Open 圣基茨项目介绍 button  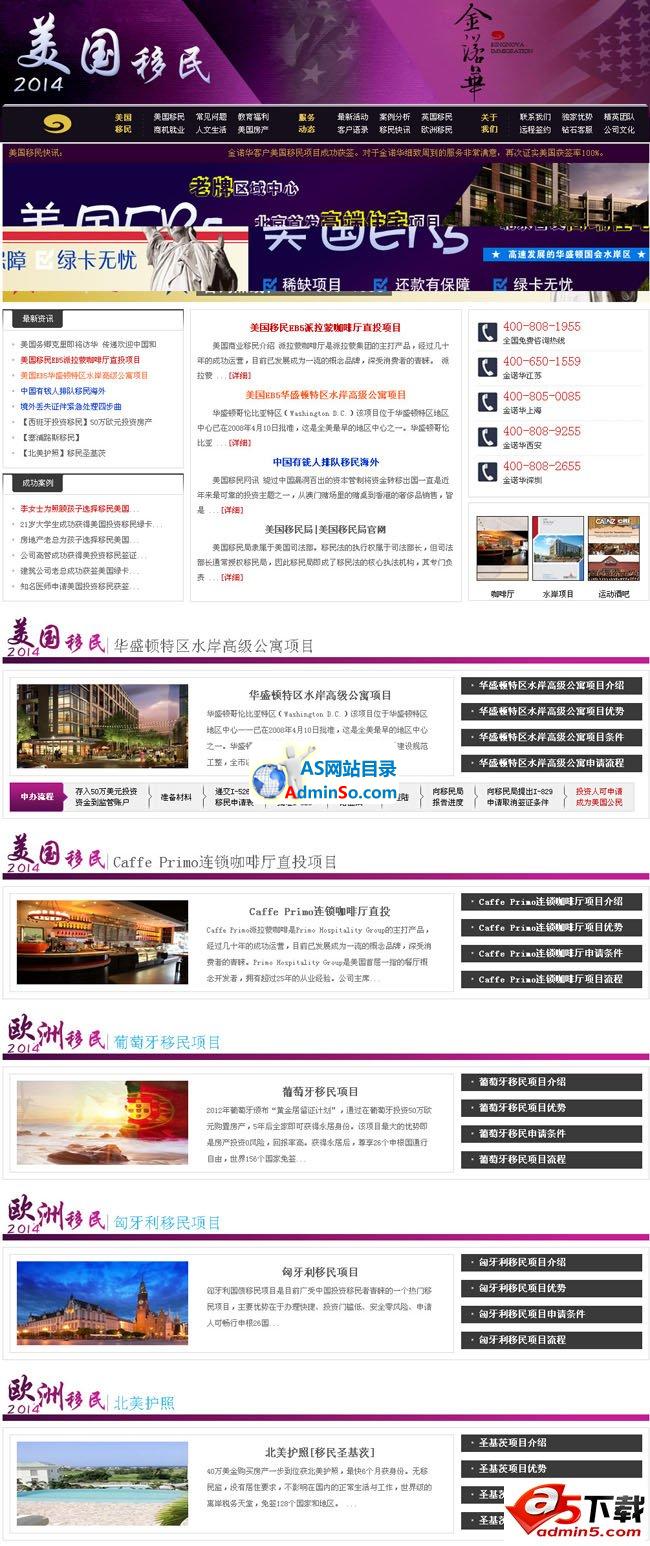coord(551,1443)
